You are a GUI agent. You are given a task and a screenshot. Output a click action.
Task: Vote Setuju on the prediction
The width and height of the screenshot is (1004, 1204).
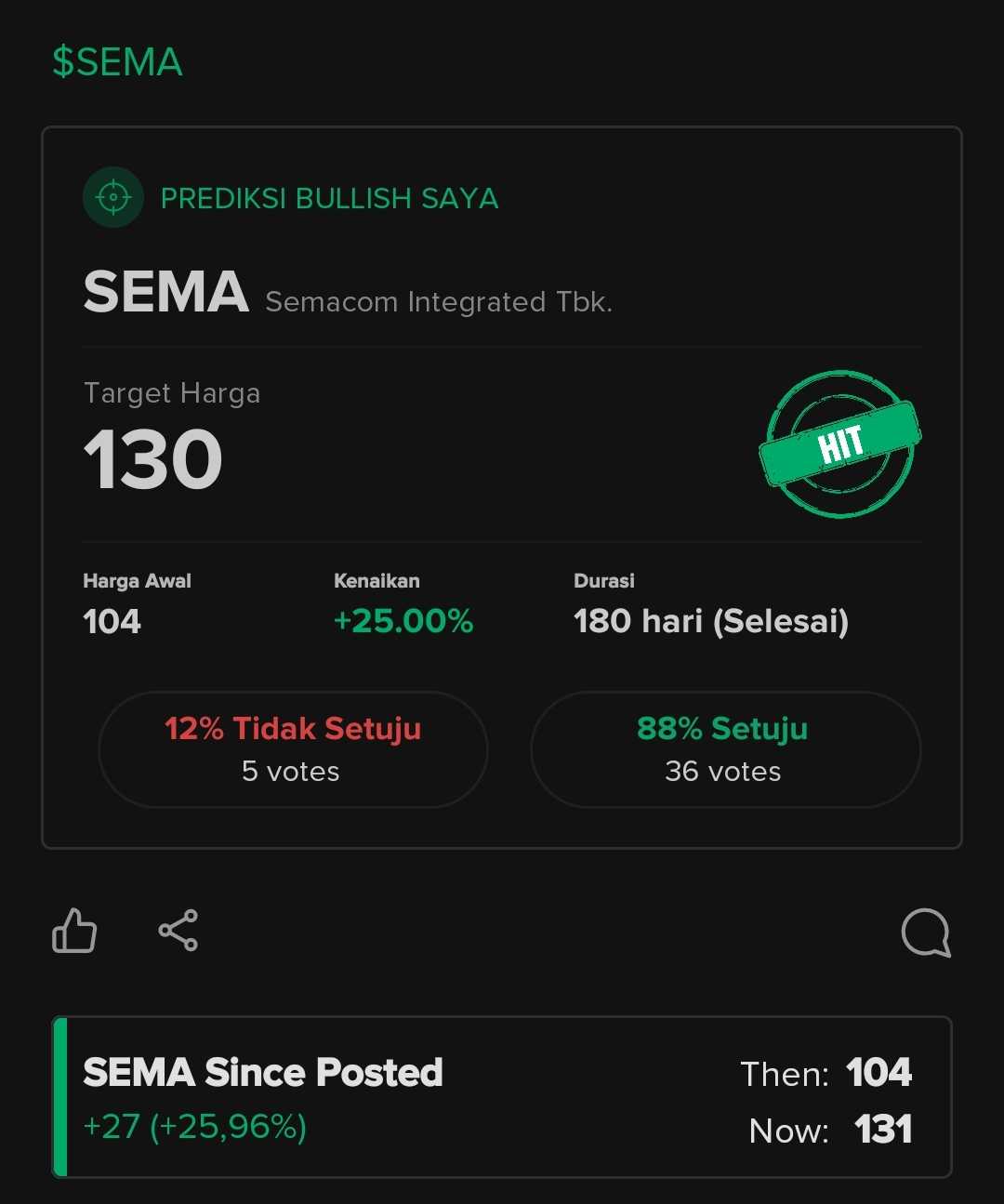(x=724, y=748)
